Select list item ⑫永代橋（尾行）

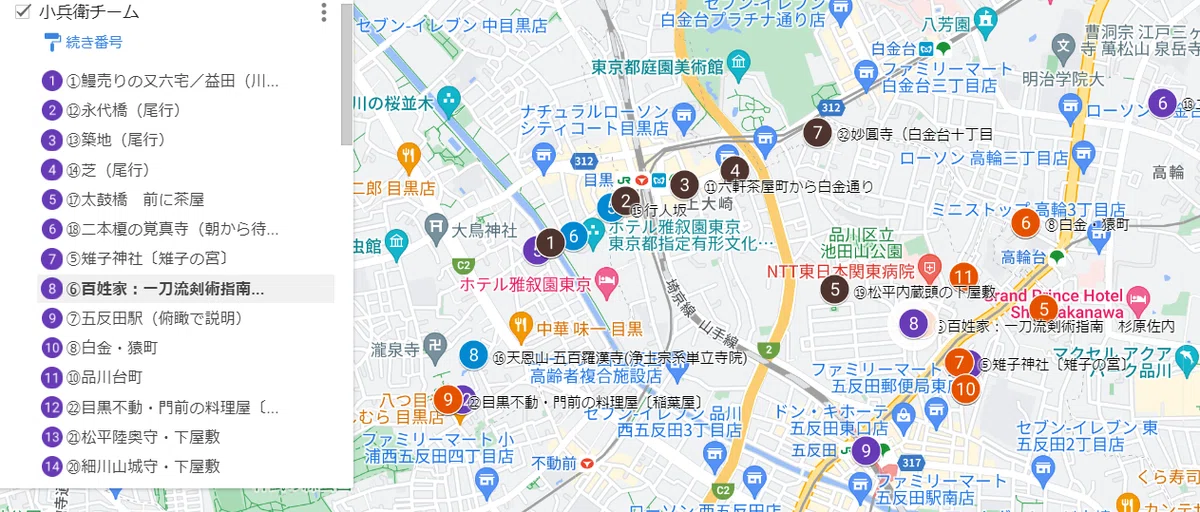point(186,111)
